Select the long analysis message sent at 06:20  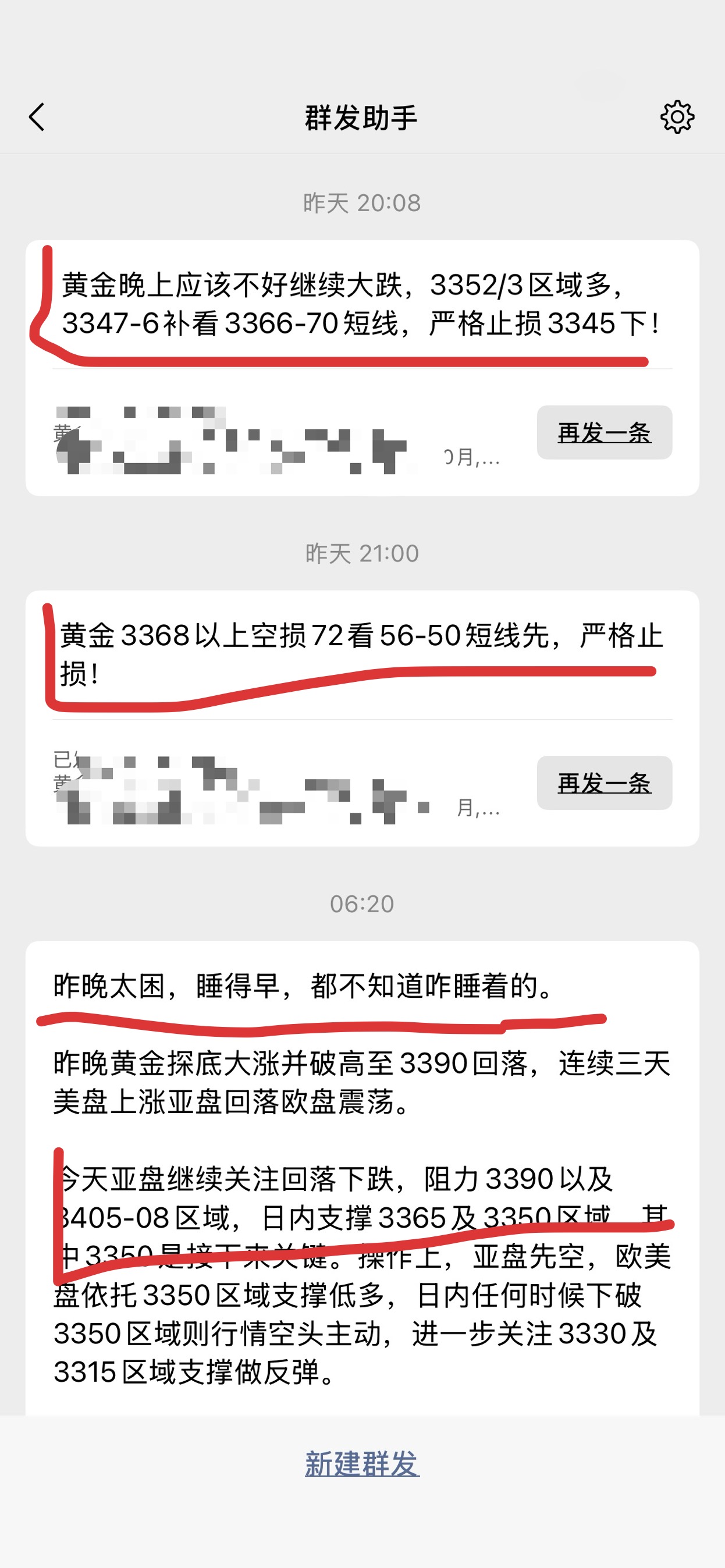(x=361, y=1187)
